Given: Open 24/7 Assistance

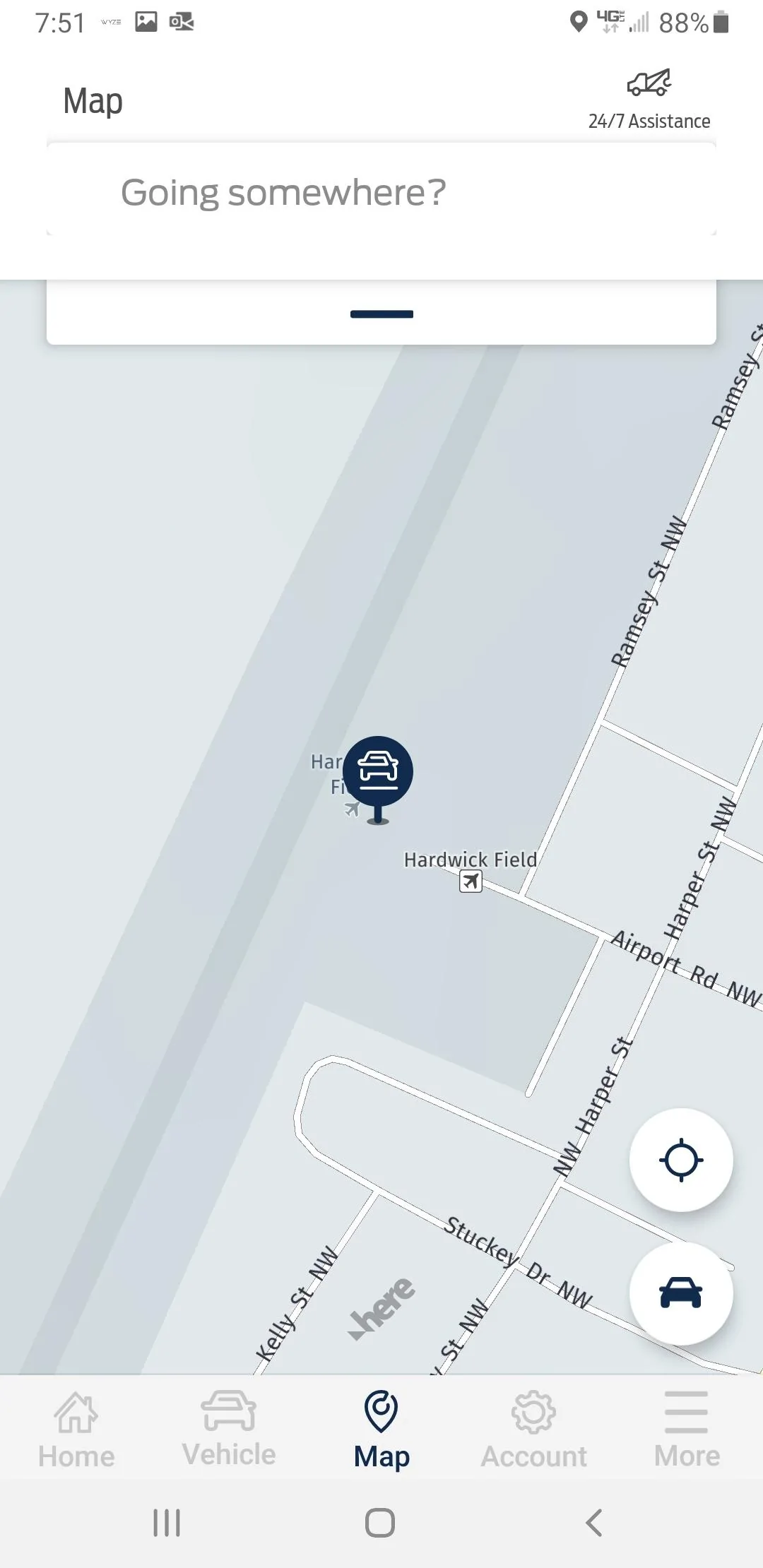Looking at the screenshot, I should (649, 100).
